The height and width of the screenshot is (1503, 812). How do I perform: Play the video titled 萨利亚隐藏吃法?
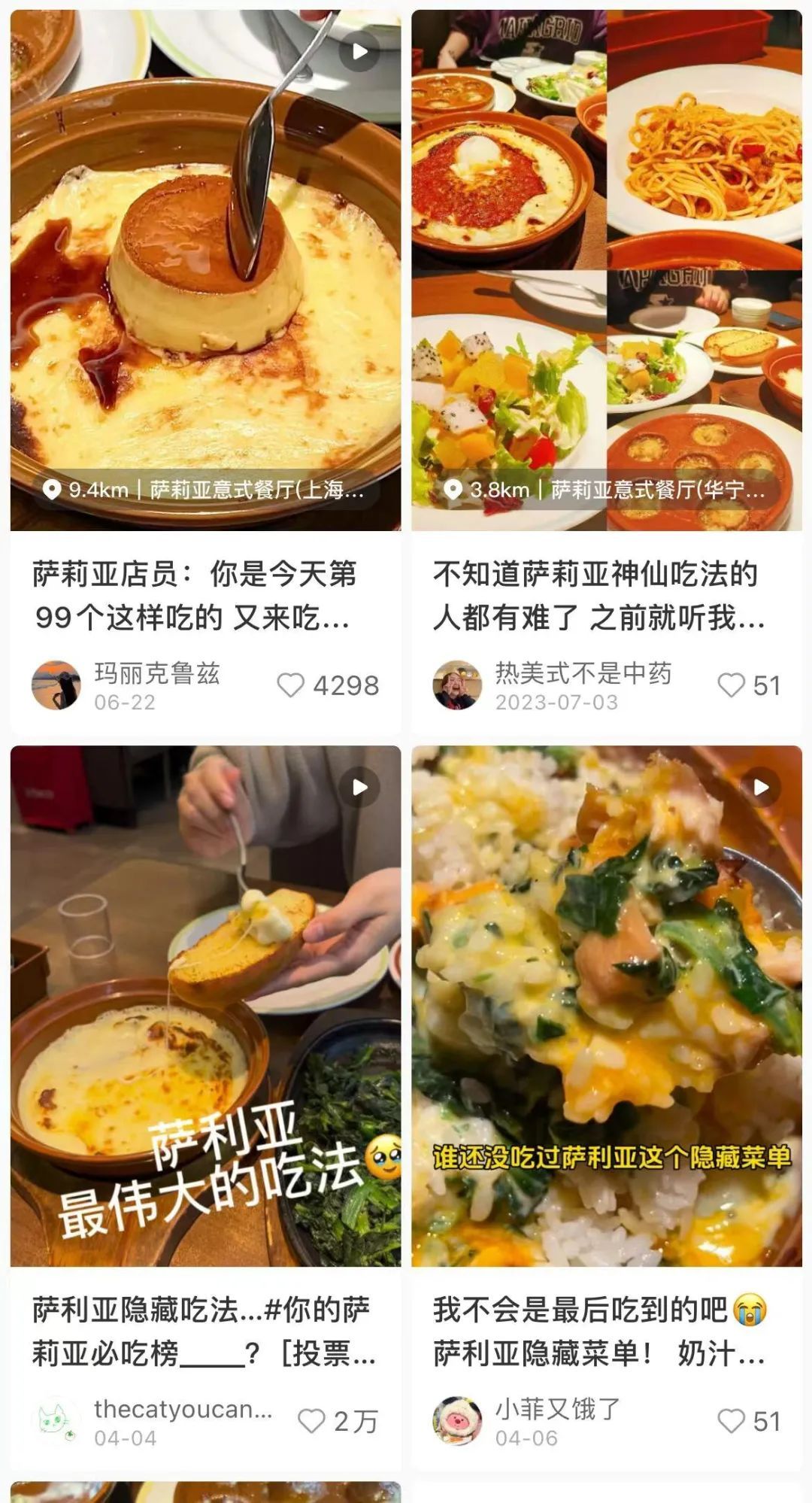click(361, 787)
